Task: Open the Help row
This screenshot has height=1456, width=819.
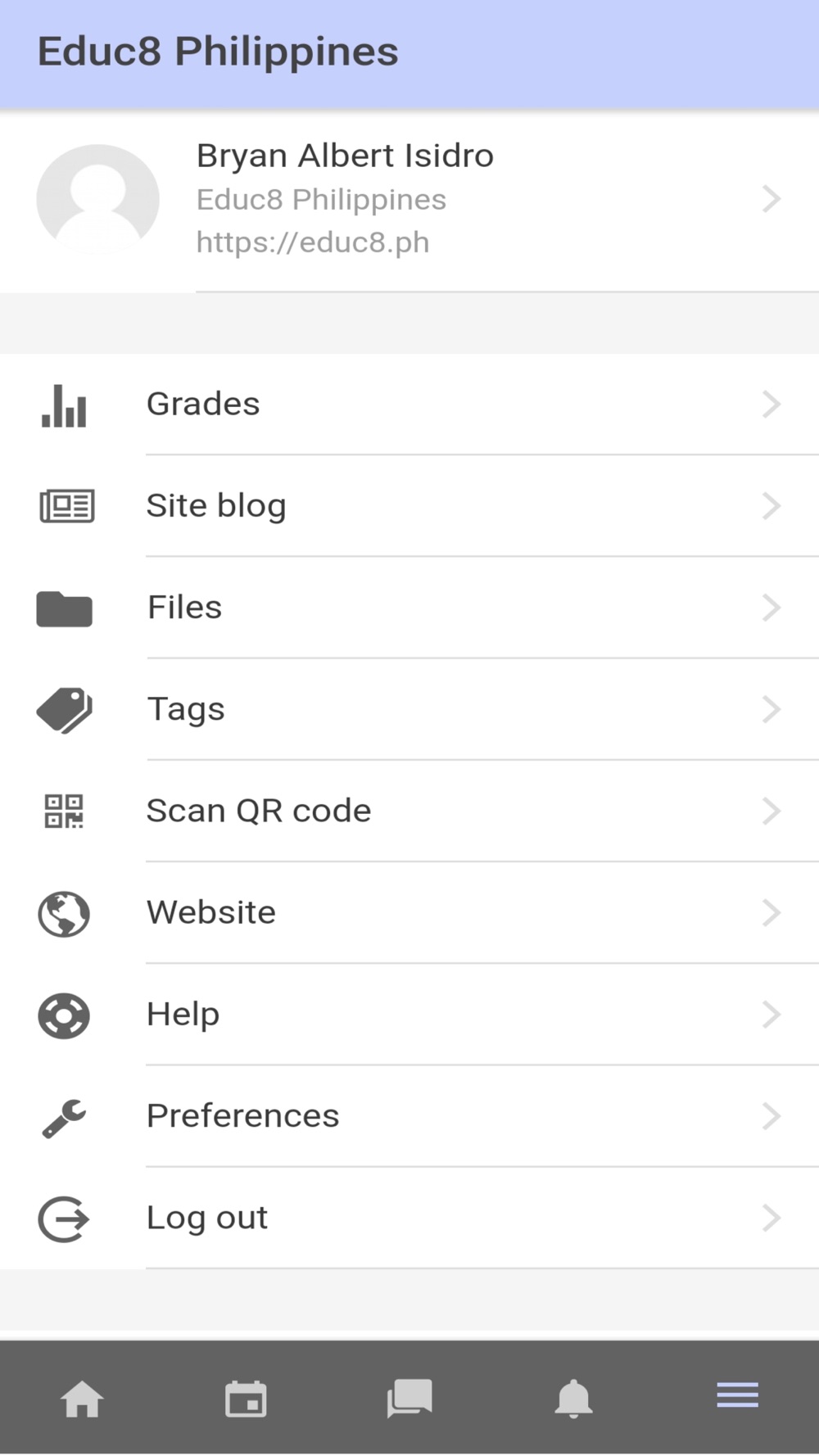Action: point(409,1014)
